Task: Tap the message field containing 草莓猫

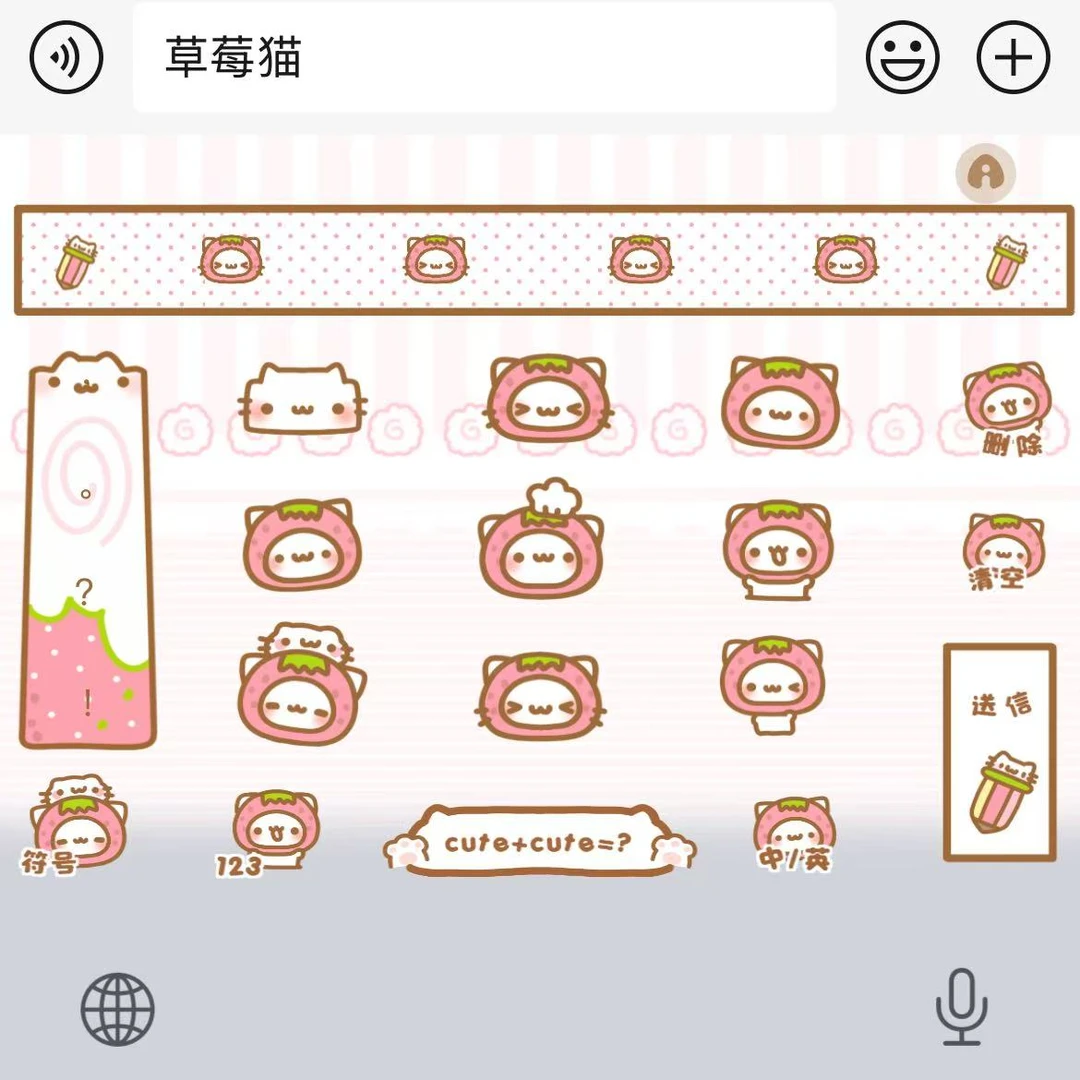Action: click(484, 56)
